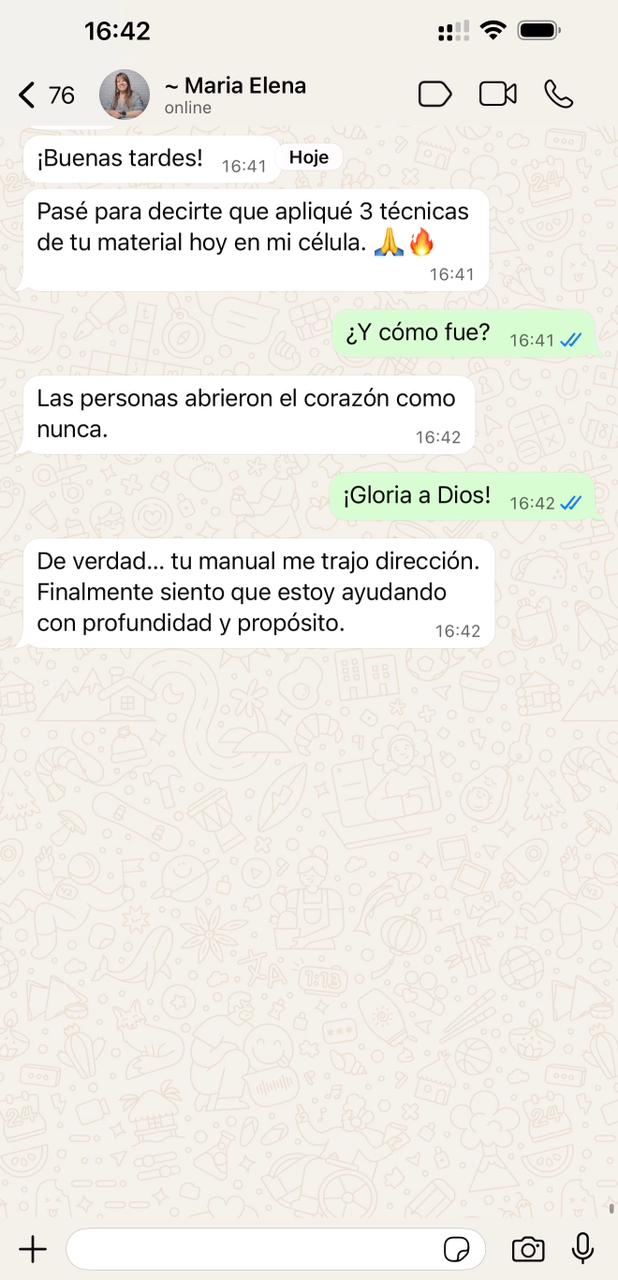This screenshot has height=1280, width=618.
Task: Open the camera to take a photo
Action: (x=528, y=1249)
